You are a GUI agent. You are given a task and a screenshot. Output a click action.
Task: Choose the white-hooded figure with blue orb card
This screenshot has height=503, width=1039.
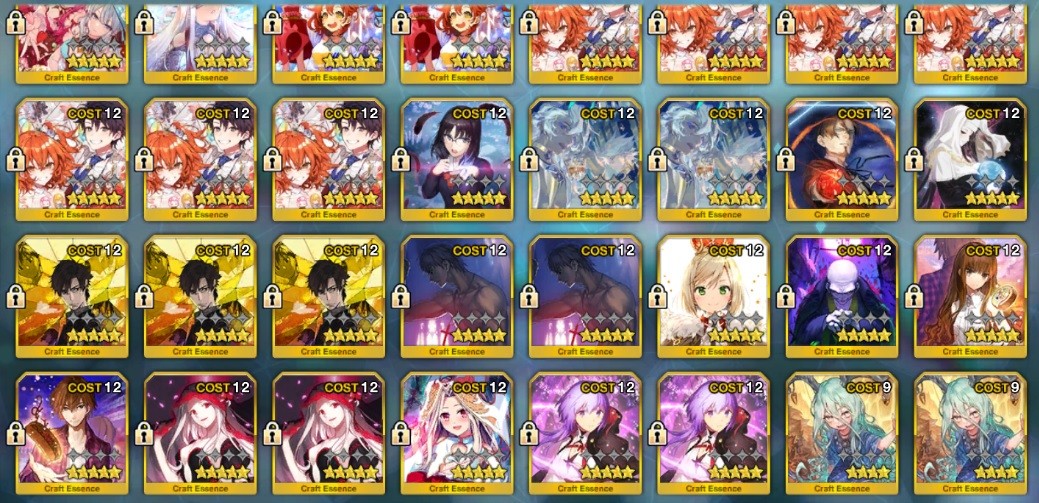(x=968, y=155)
